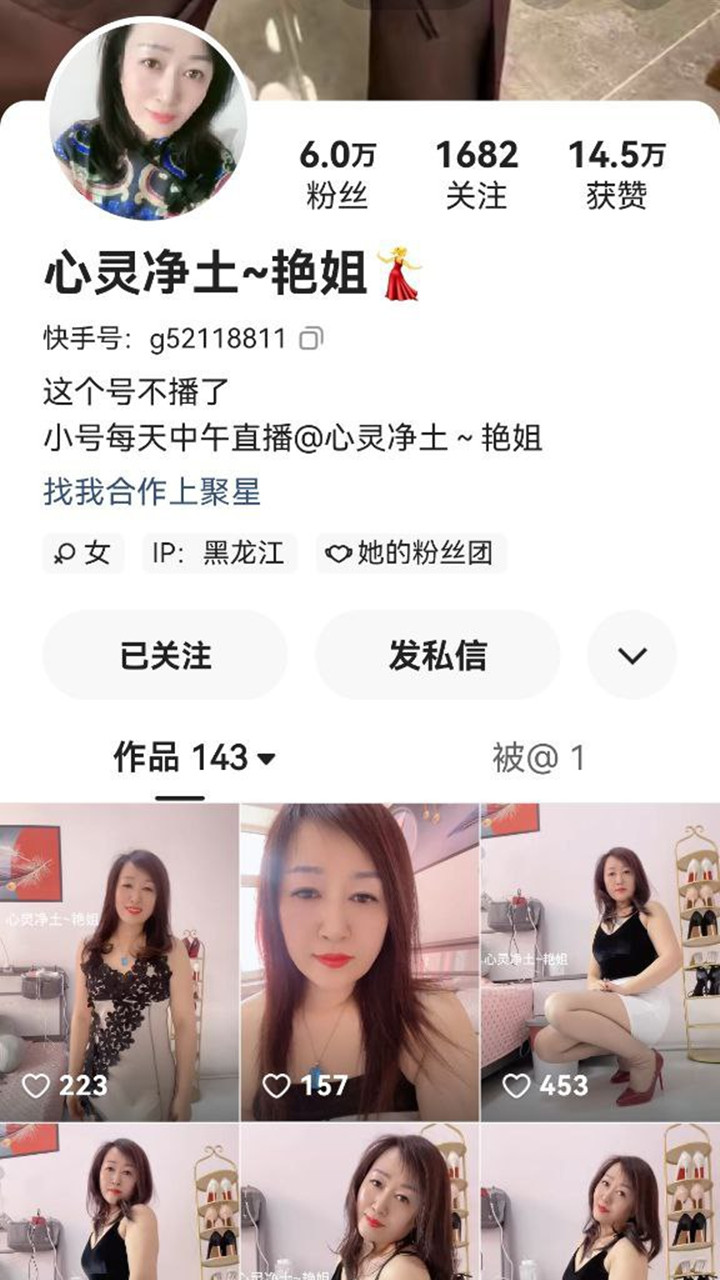
Task: Open the 1682 关注 following list
Action: click(477, 174)
